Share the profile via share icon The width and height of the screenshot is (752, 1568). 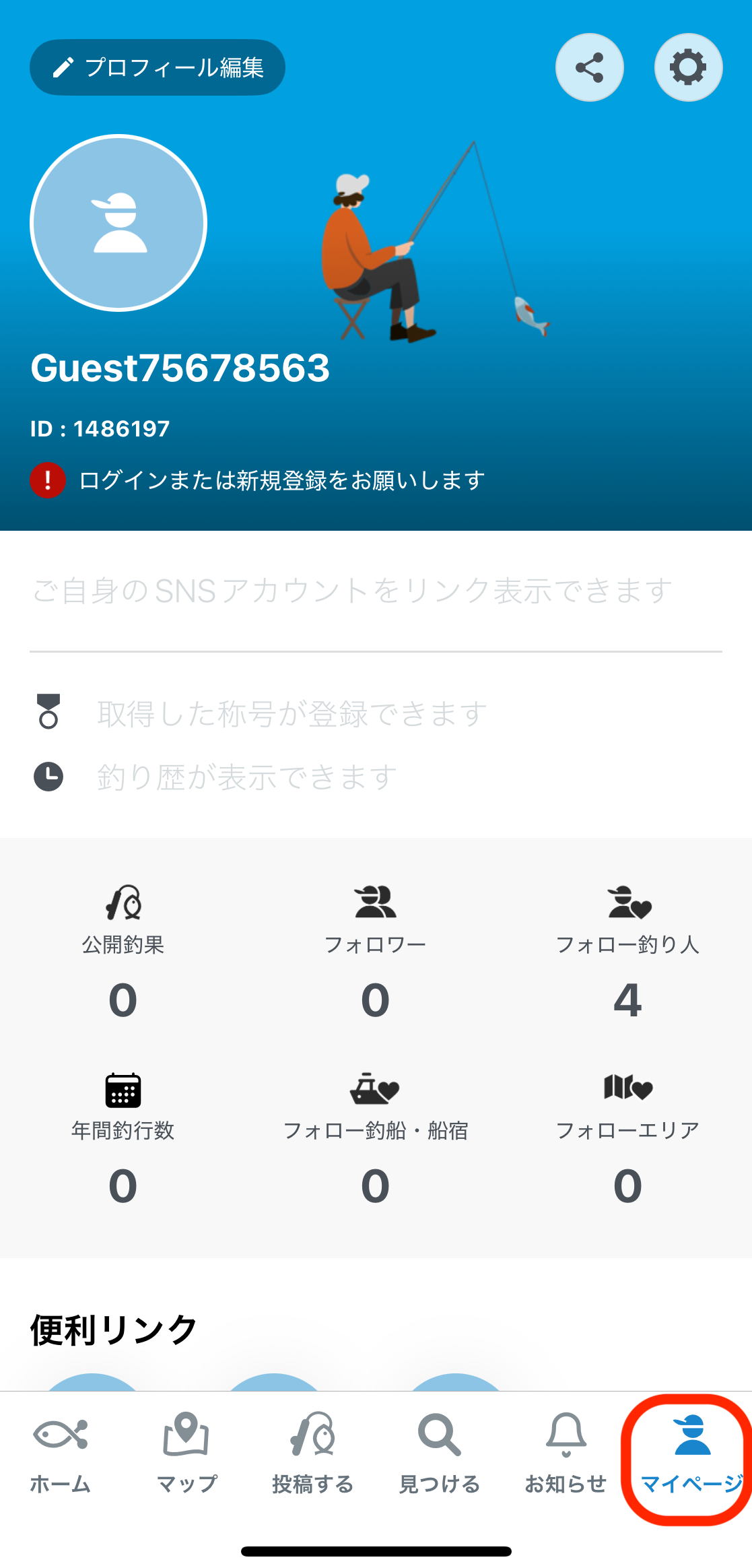[x=589, y=67]
